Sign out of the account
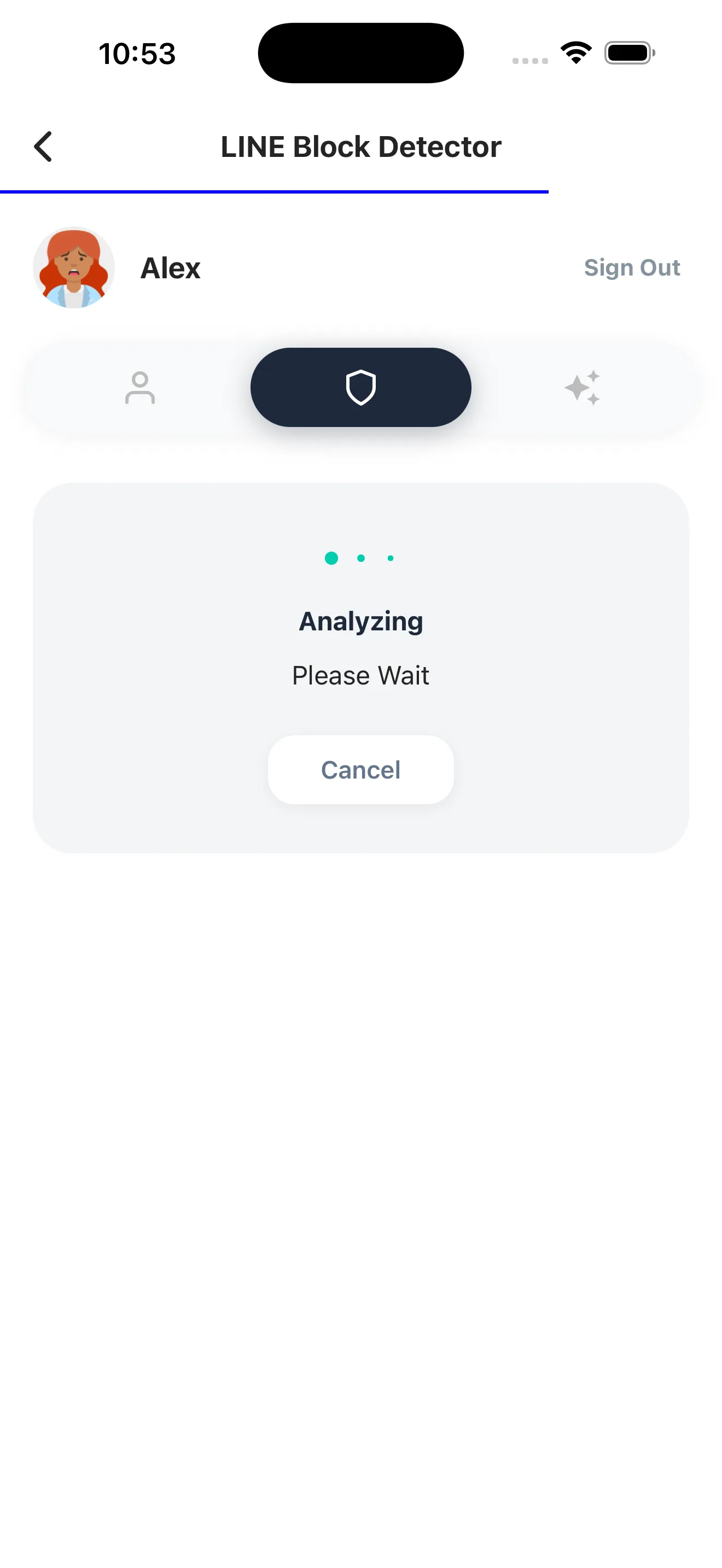Screen dimensions: 722x1568 coord(632,267)
